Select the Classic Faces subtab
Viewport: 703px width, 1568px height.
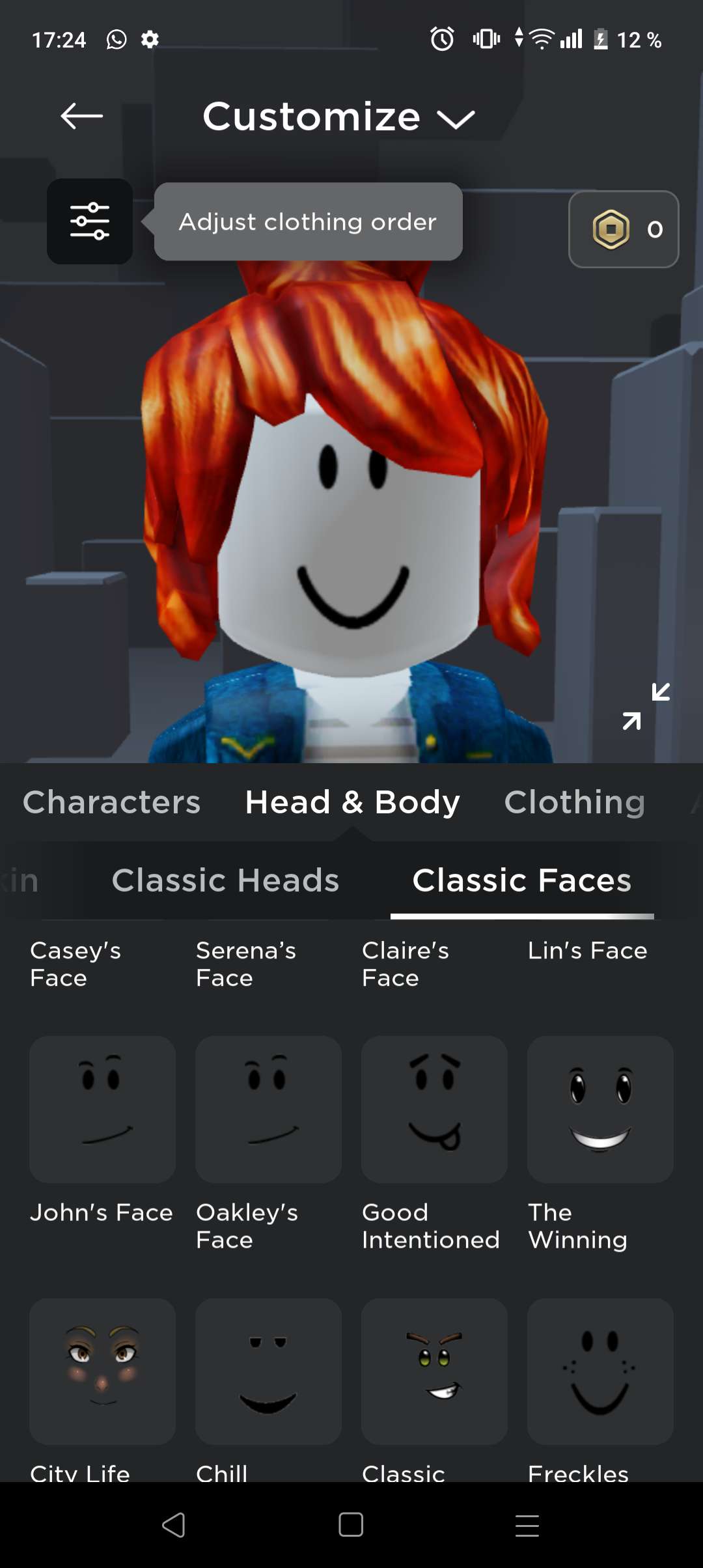pyautogui.click(x=521, y=880)
